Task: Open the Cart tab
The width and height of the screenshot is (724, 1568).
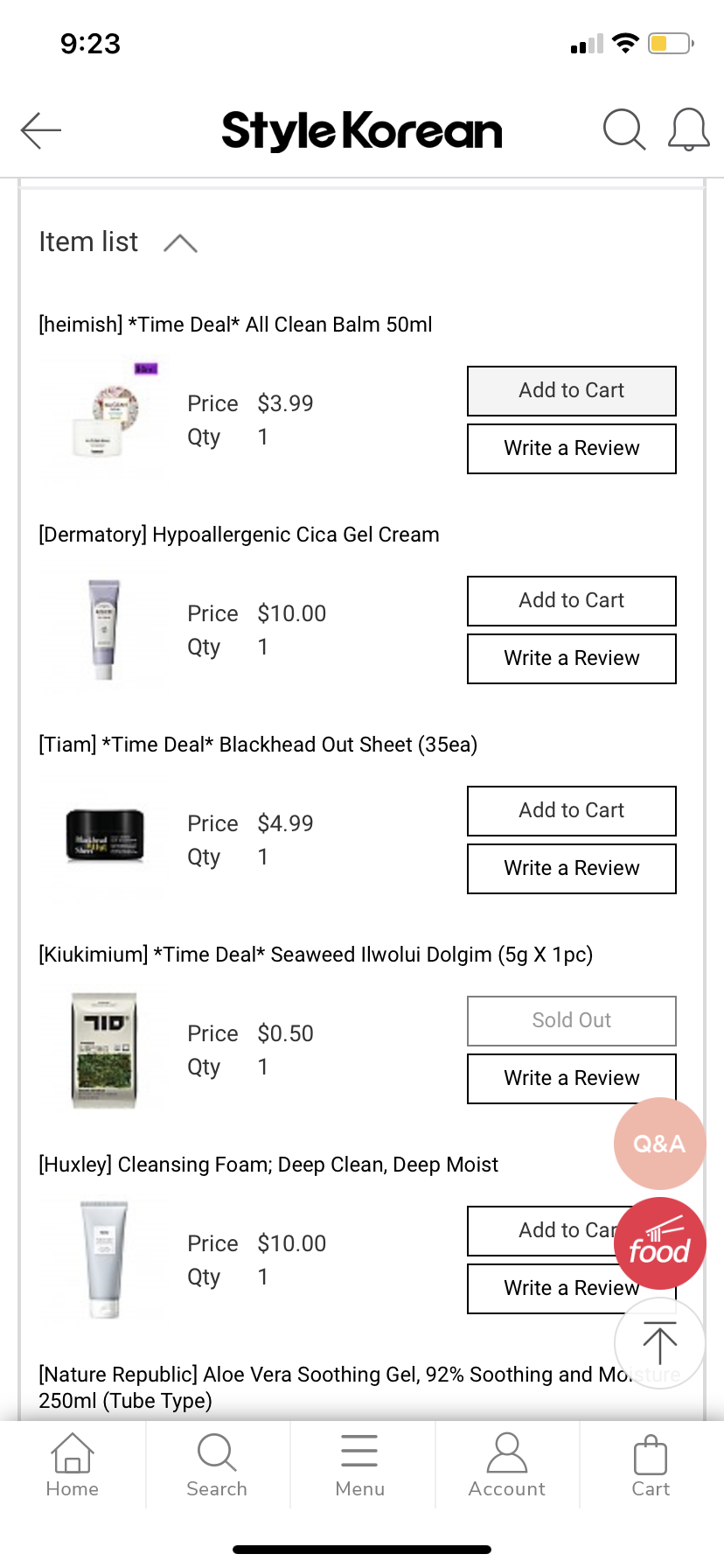Action: click(651, 1465)
